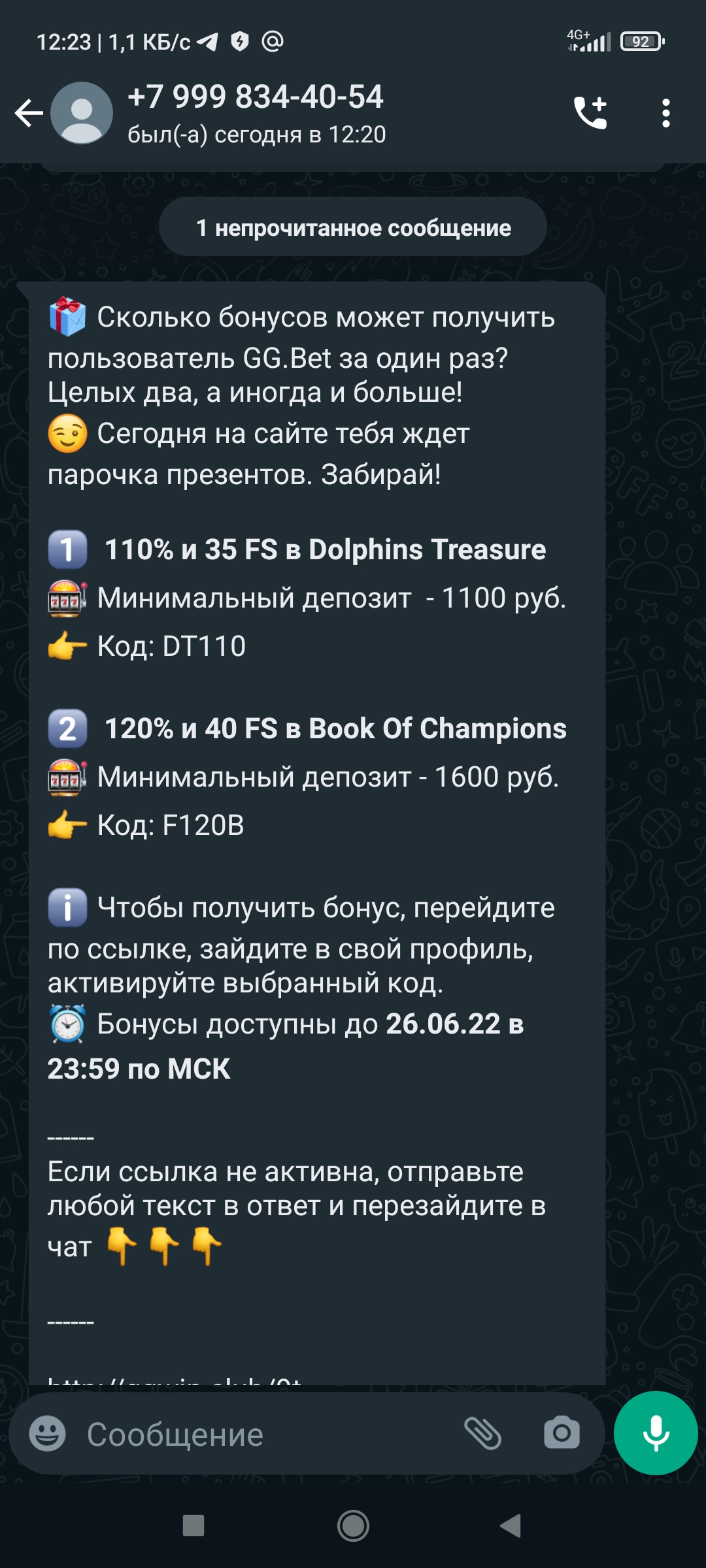Open the camera from the input bar
Viewport: 706px width, 1568px height.
(562, 1433)
